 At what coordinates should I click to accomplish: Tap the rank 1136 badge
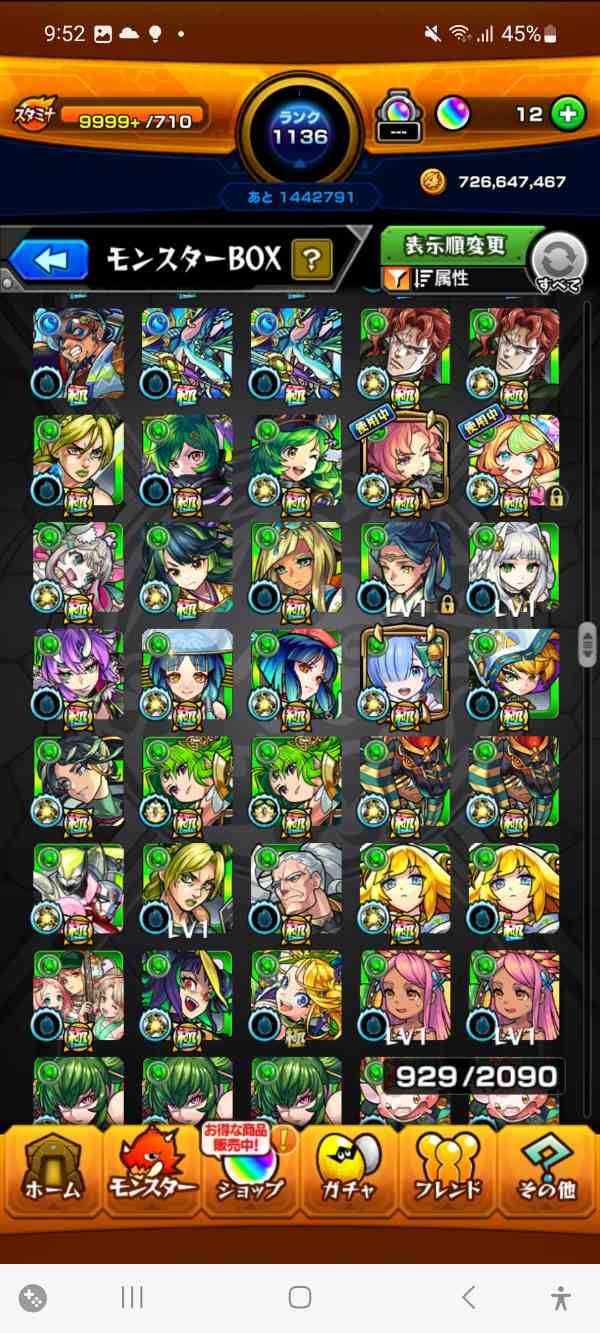coord(299,128)
